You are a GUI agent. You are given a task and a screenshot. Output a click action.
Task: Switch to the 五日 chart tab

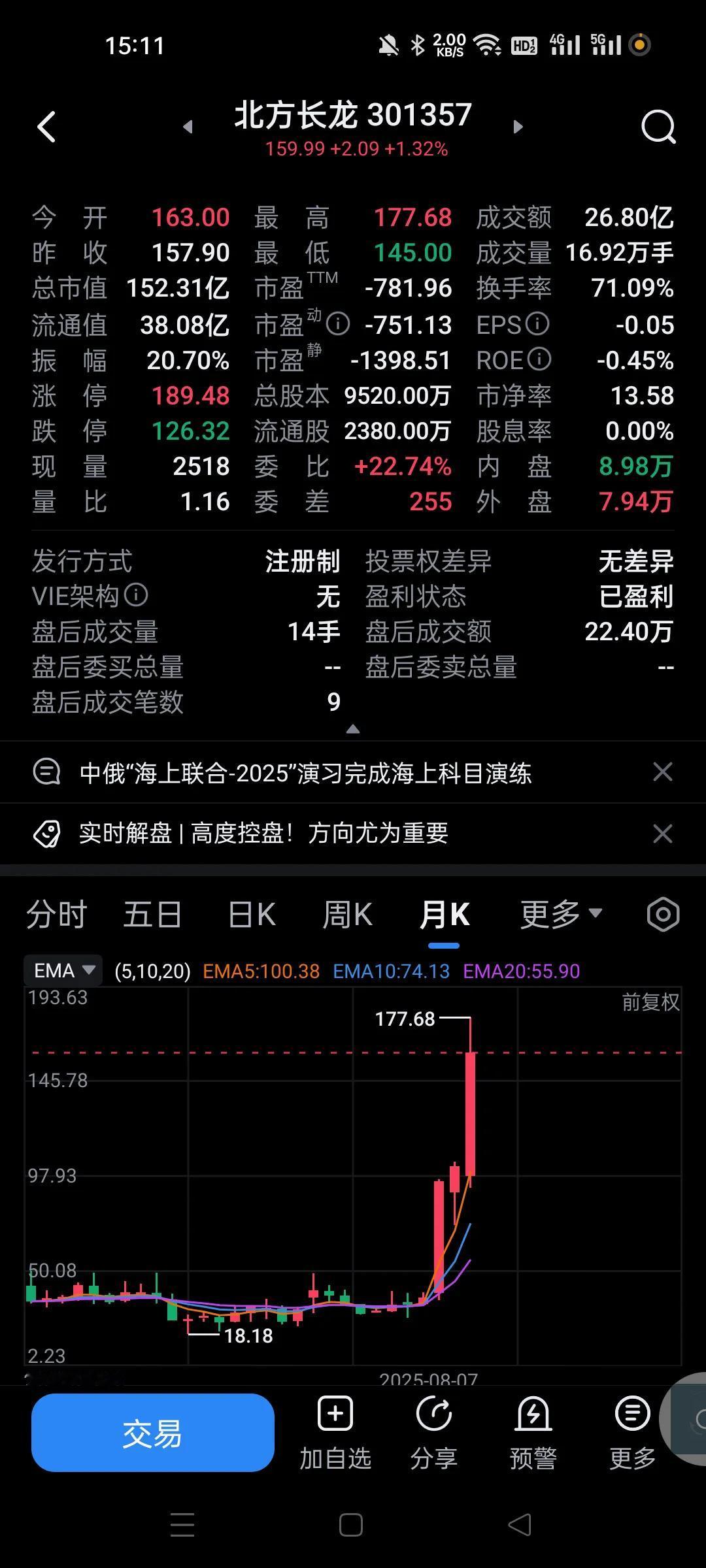[x=152, y=914]
